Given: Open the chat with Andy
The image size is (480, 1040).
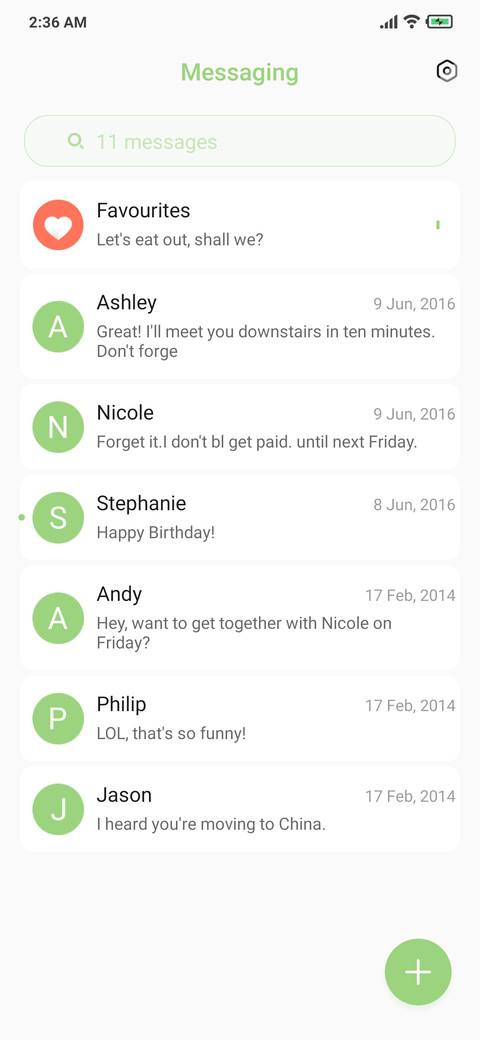Looking at the screenshot, I should [x=240, y=618].
